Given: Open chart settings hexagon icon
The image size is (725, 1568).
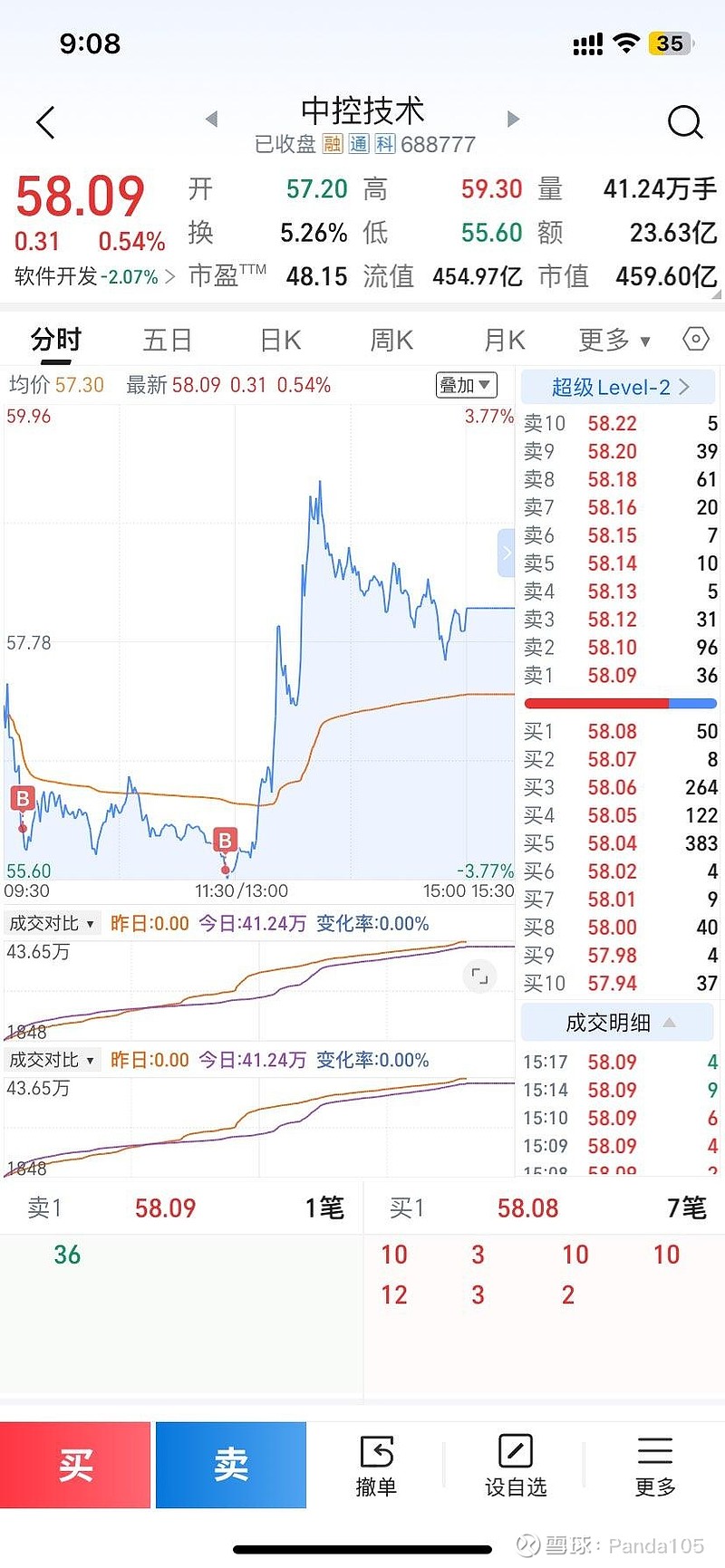Looking at the screenshot, I should click(x=695, y=339).
